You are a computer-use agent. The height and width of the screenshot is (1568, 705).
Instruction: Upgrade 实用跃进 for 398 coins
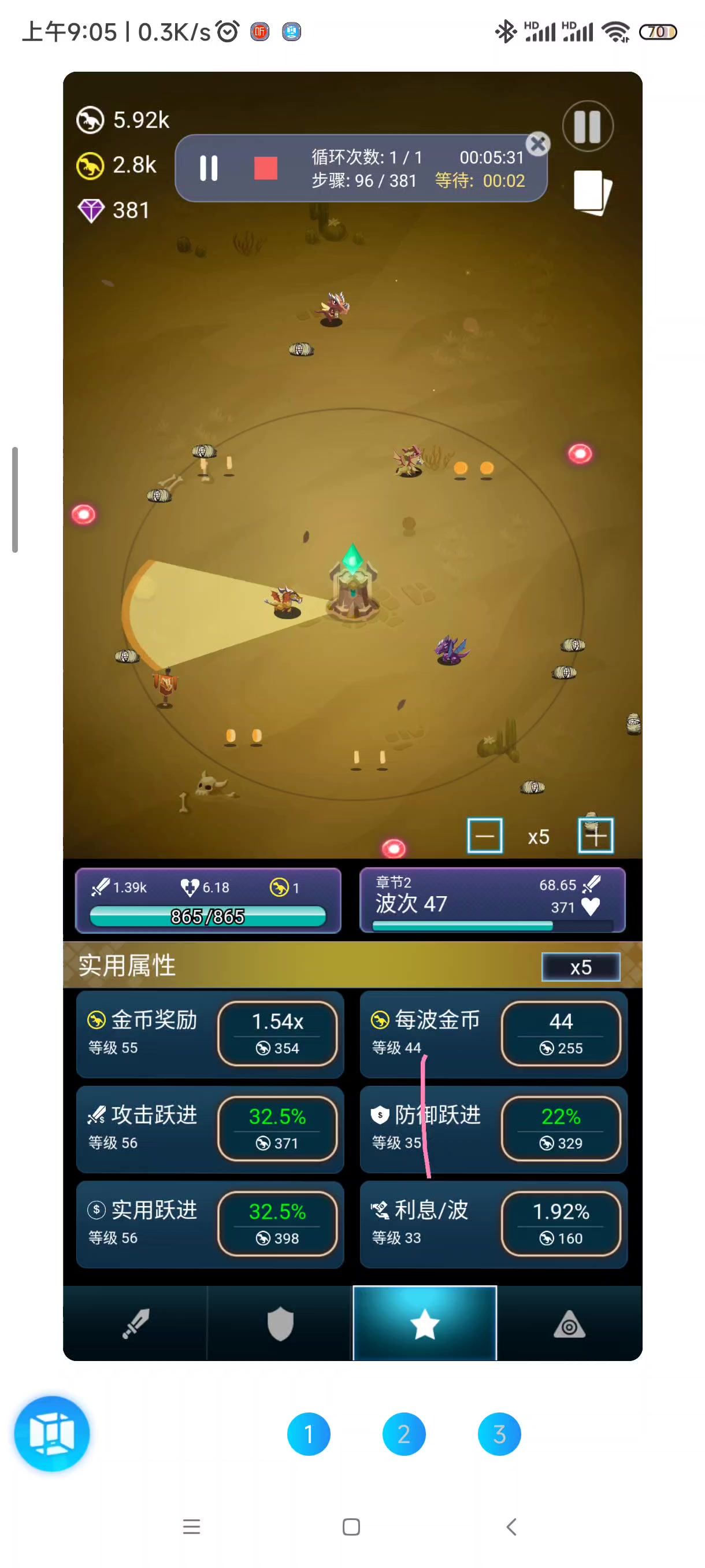277,1223
